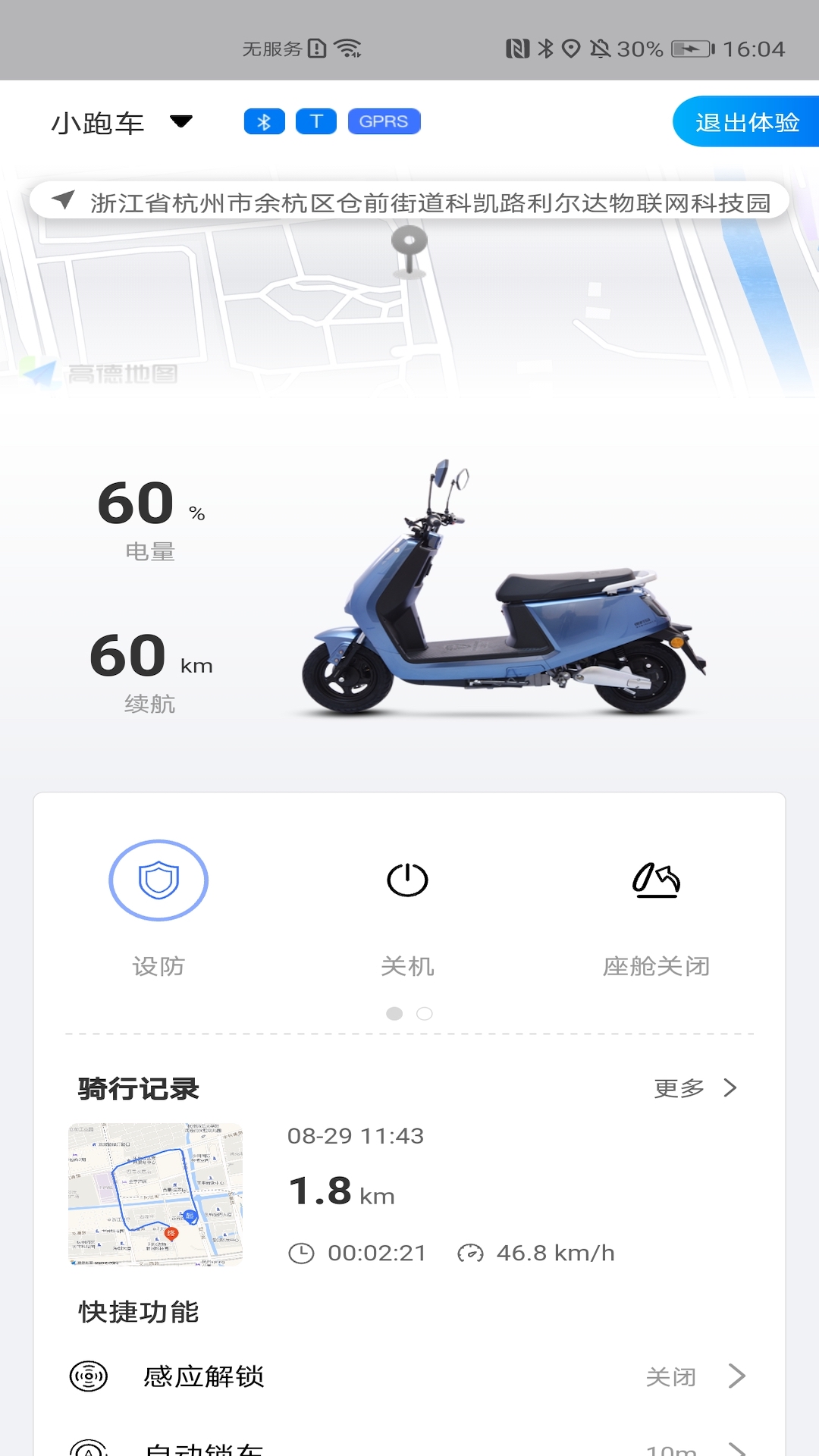Tap the 座舱关闭 seat button

click(656, 880)
